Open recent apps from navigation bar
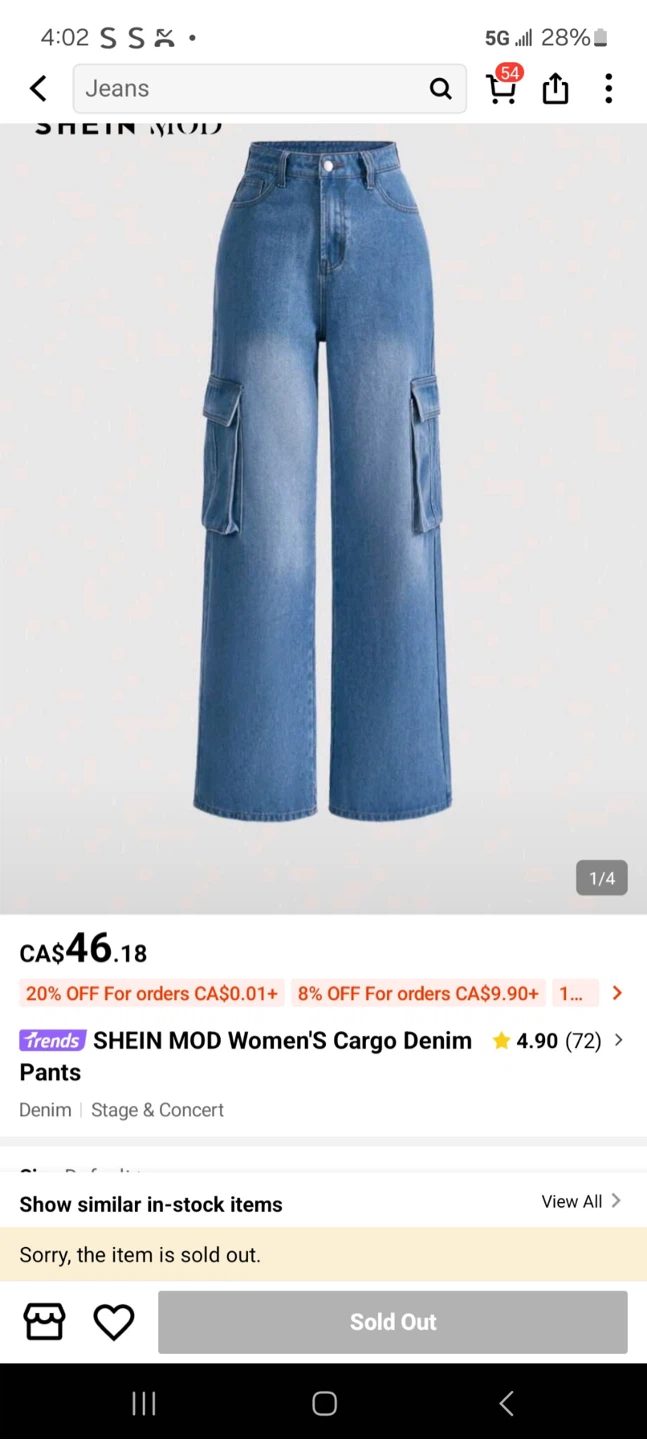This screenshot has width=647, height=1440. [144, 1403]
